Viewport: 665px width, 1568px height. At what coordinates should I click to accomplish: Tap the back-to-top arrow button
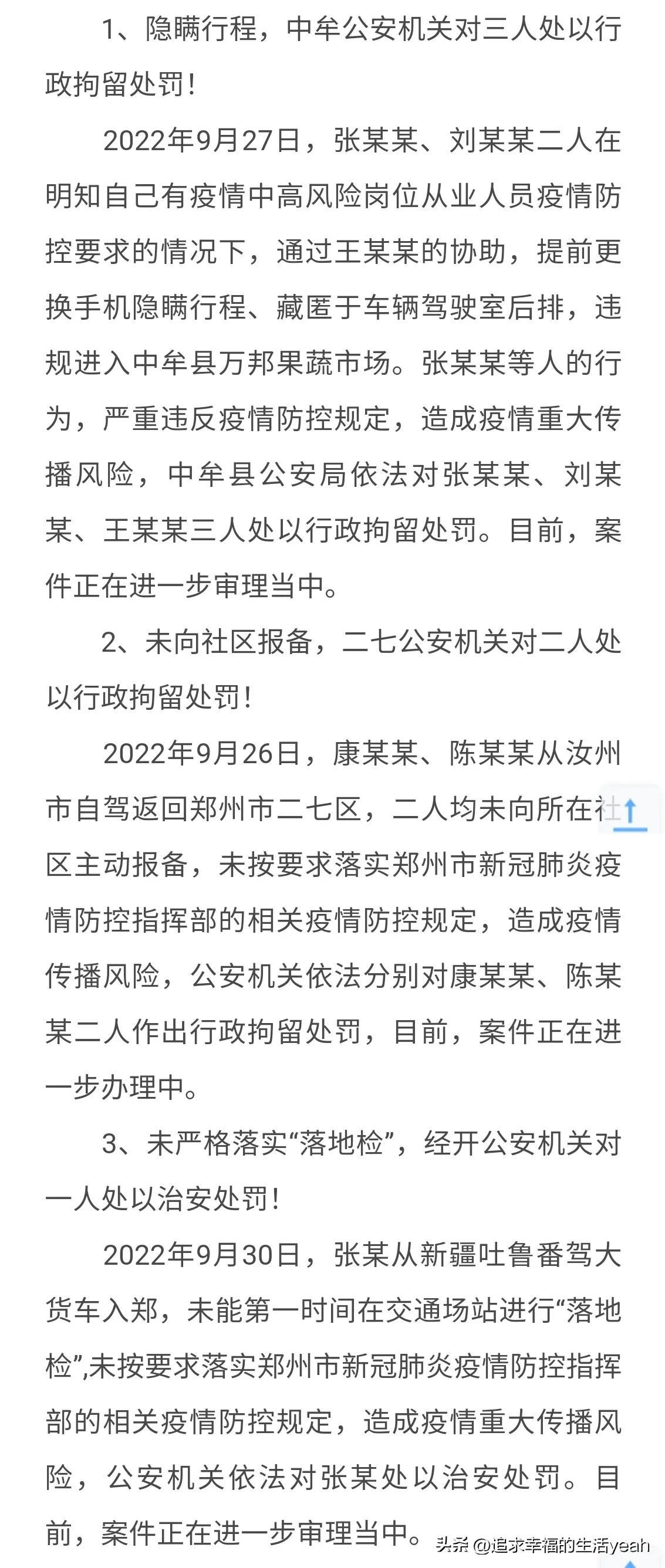point(631,813)
